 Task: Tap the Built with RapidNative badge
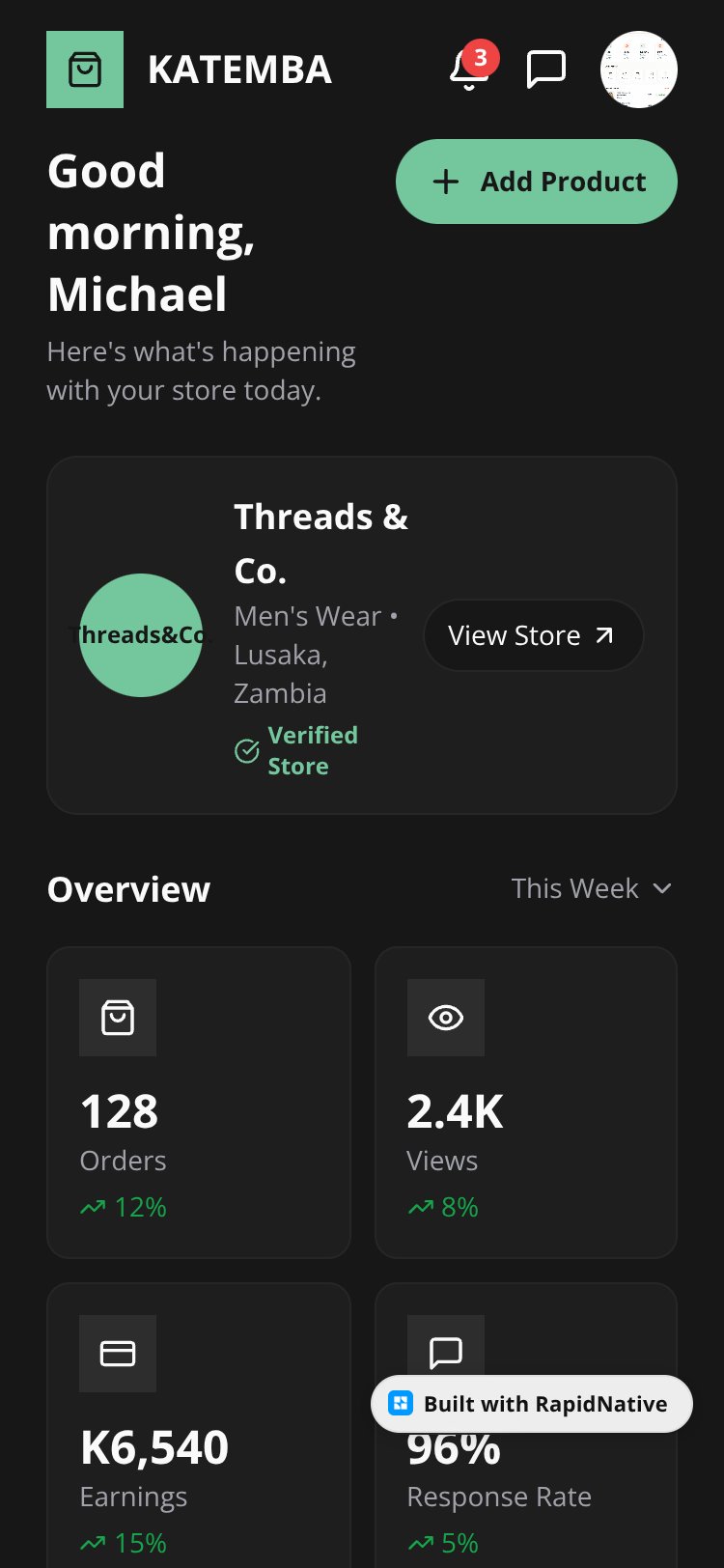(532, 1404)
